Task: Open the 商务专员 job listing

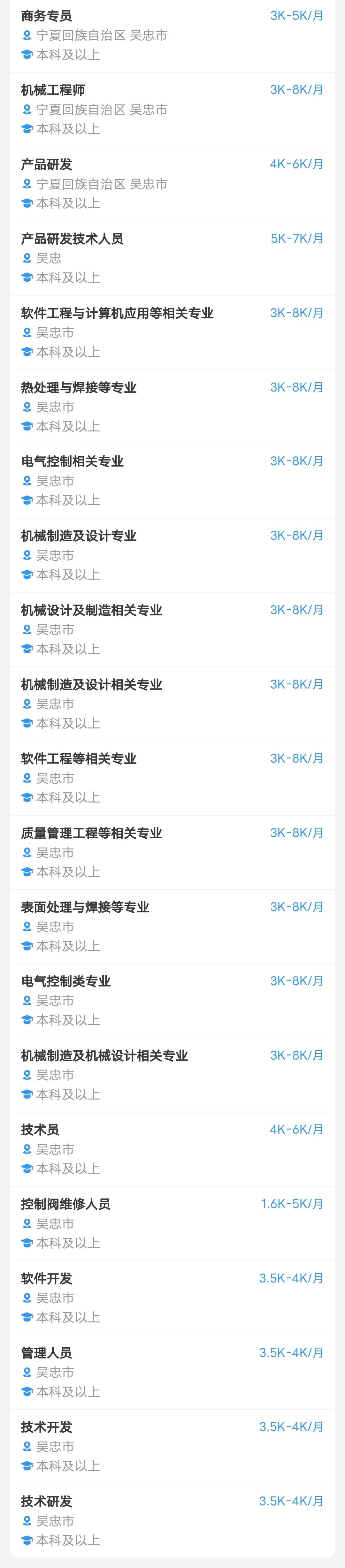Action: 172,35
